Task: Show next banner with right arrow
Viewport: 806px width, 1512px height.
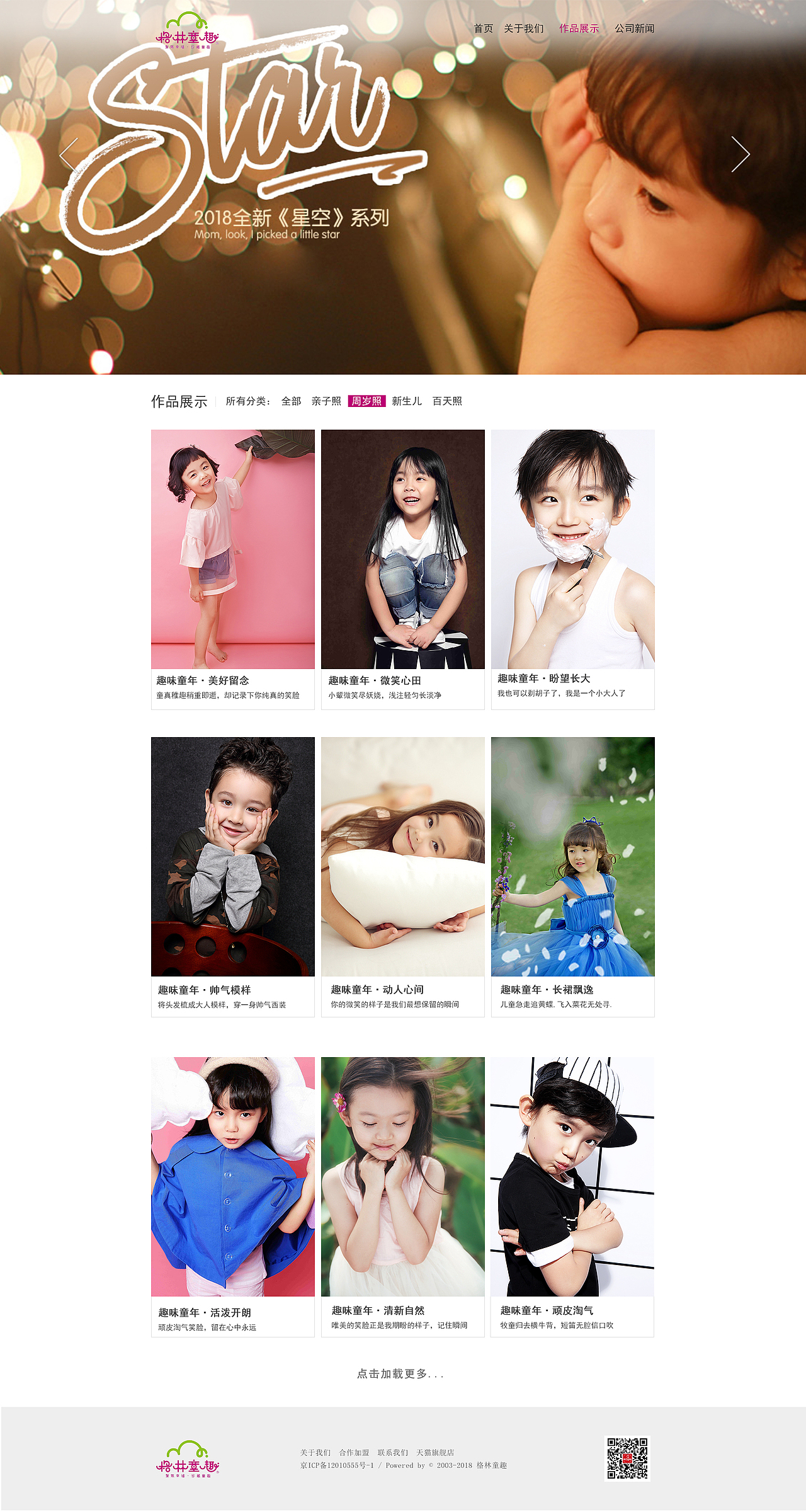Action: point(740,154)
